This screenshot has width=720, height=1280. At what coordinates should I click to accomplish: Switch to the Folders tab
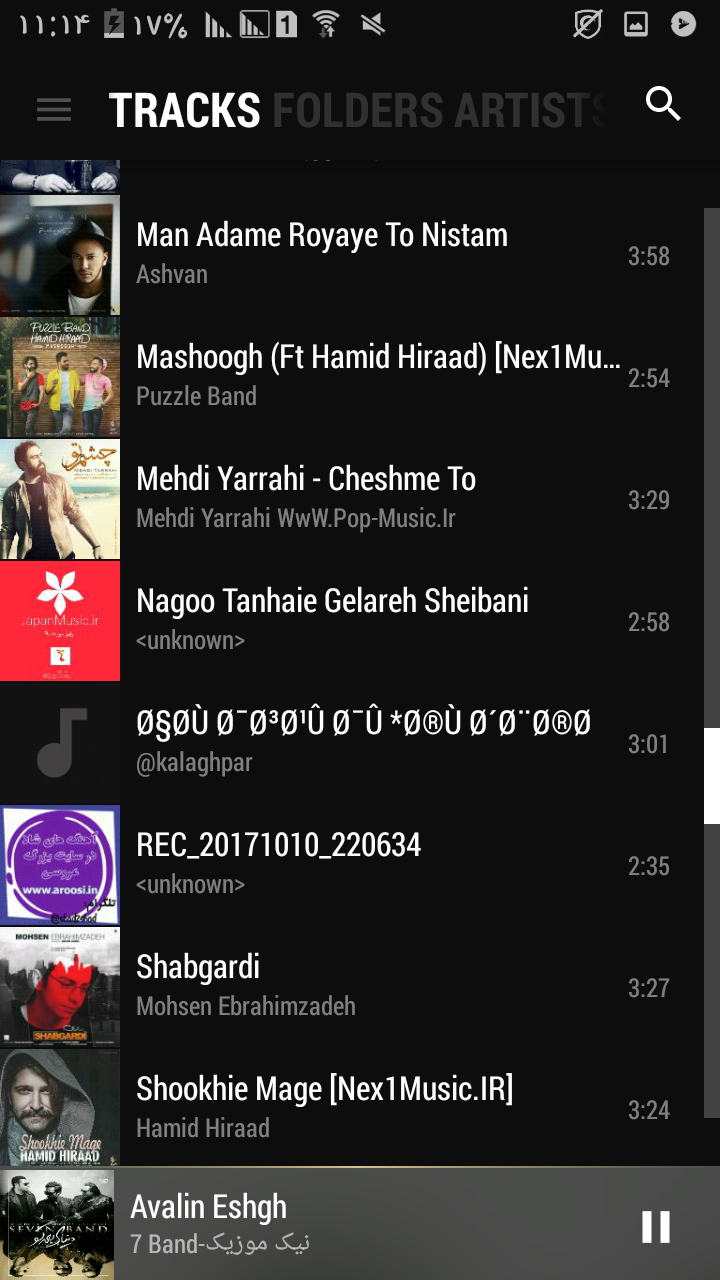(357, 110)
